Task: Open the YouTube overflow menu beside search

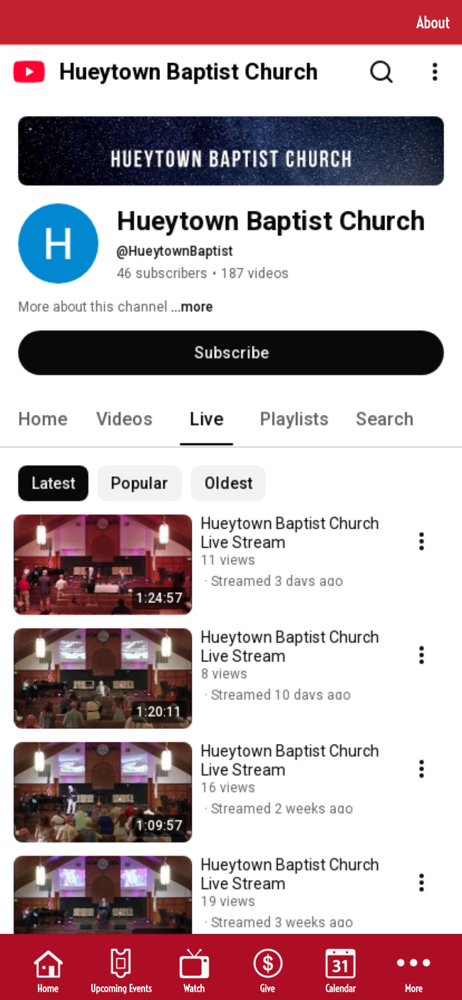Action: tap(435, 72)
